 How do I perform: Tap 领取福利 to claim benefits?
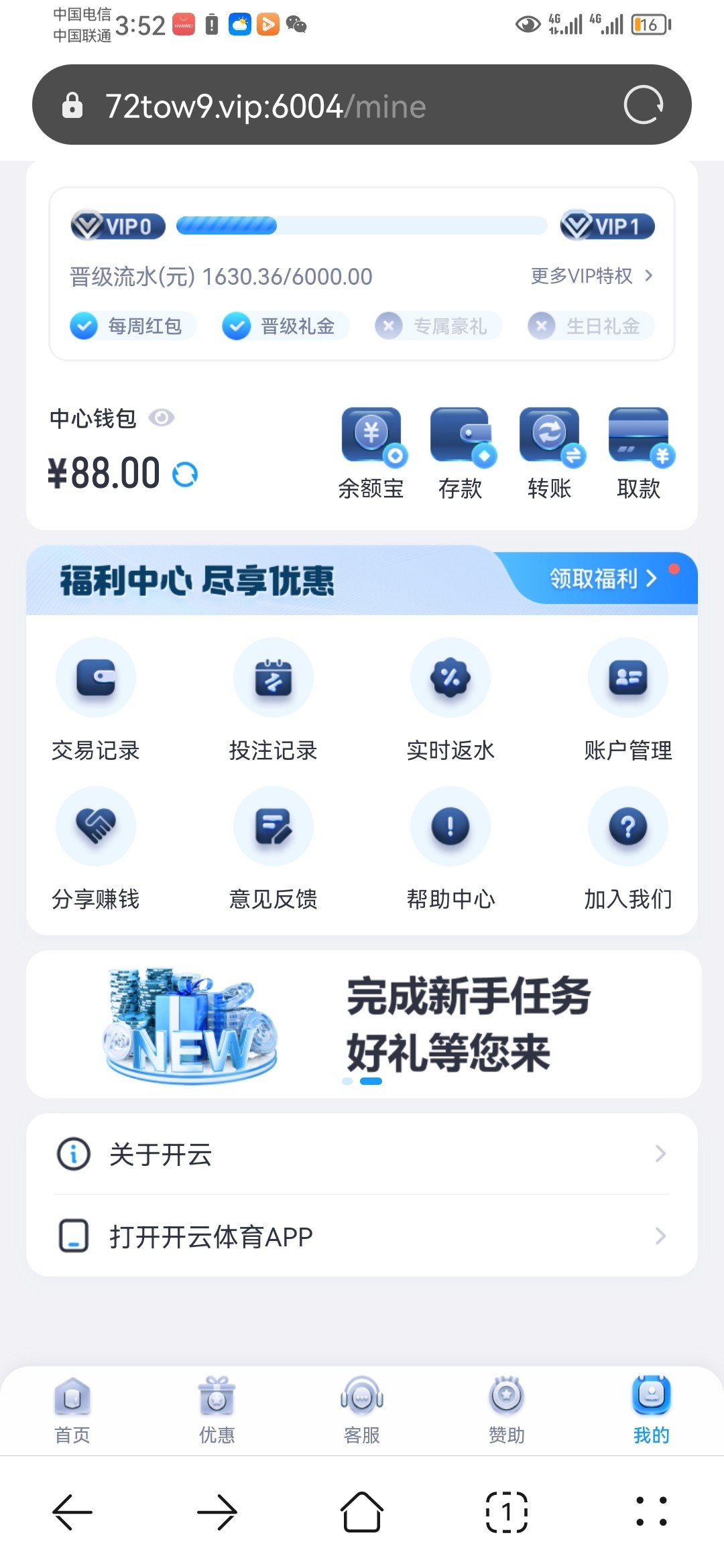(603, 578)
